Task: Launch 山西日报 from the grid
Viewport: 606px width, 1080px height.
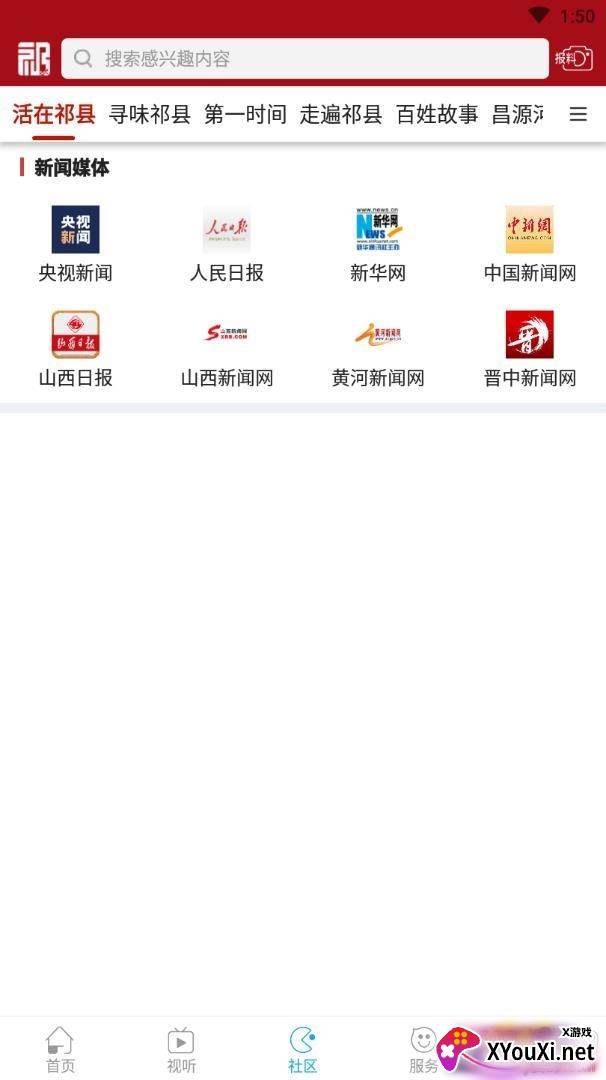Action: (x=76, y=349)
